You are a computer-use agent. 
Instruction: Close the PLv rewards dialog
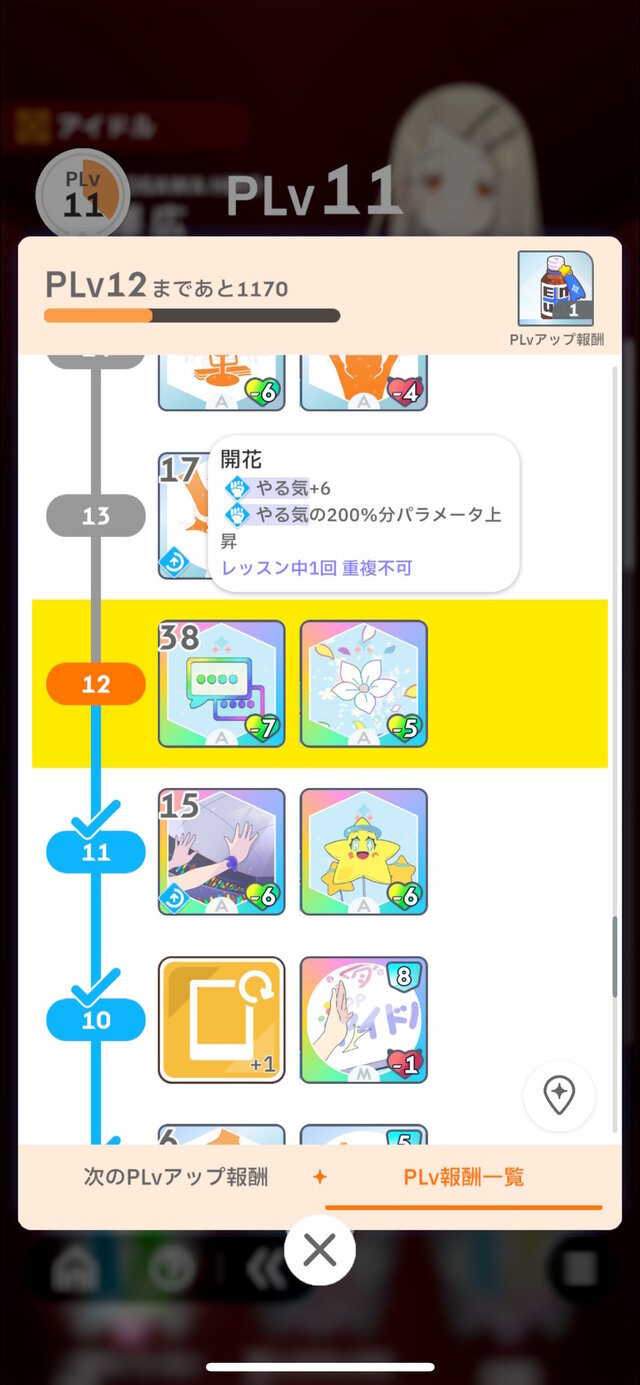pyautogui.click(x=319, y=1250)
